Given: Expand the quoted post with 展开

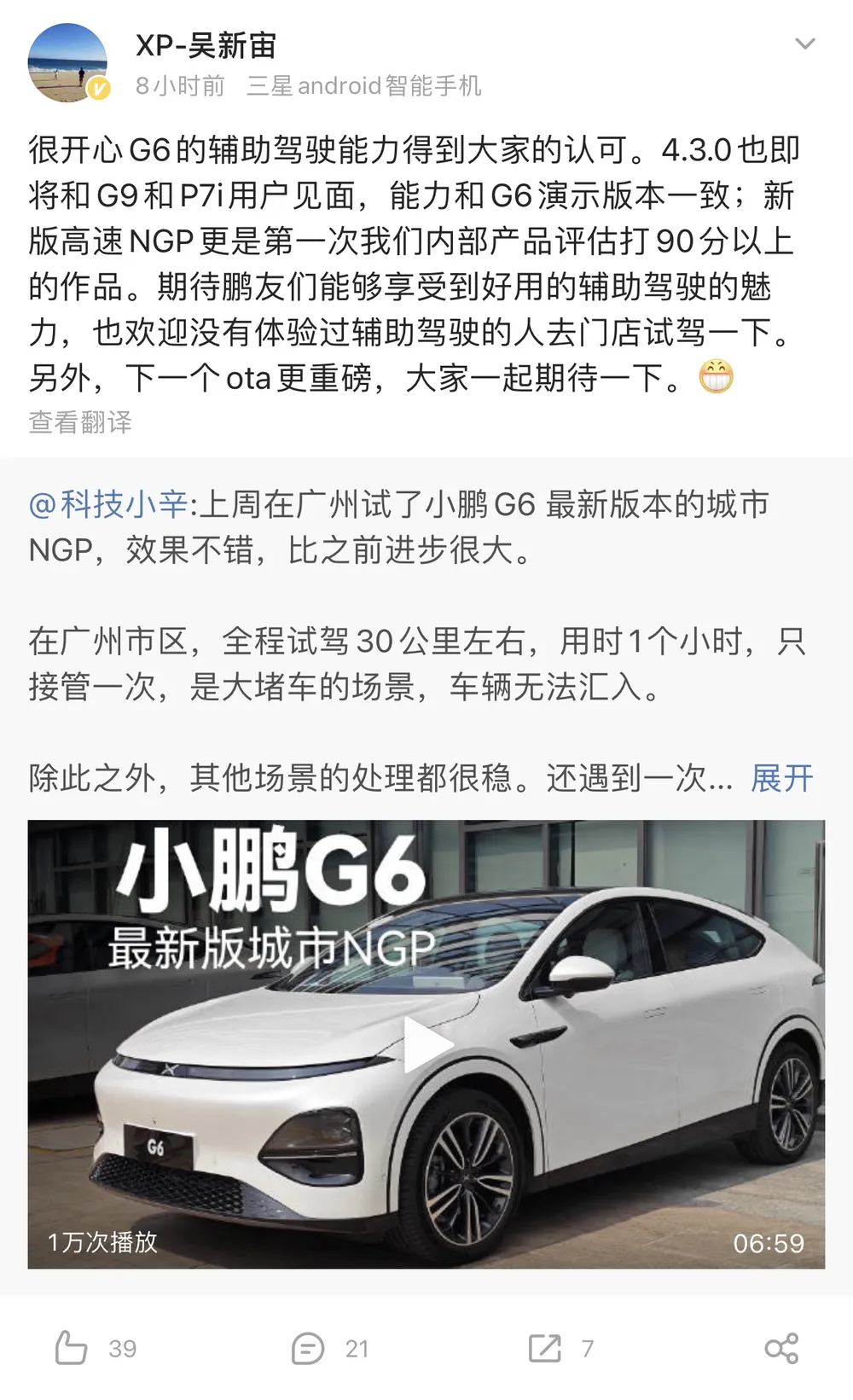Looking at the screenshot, I should coord(781,778).
